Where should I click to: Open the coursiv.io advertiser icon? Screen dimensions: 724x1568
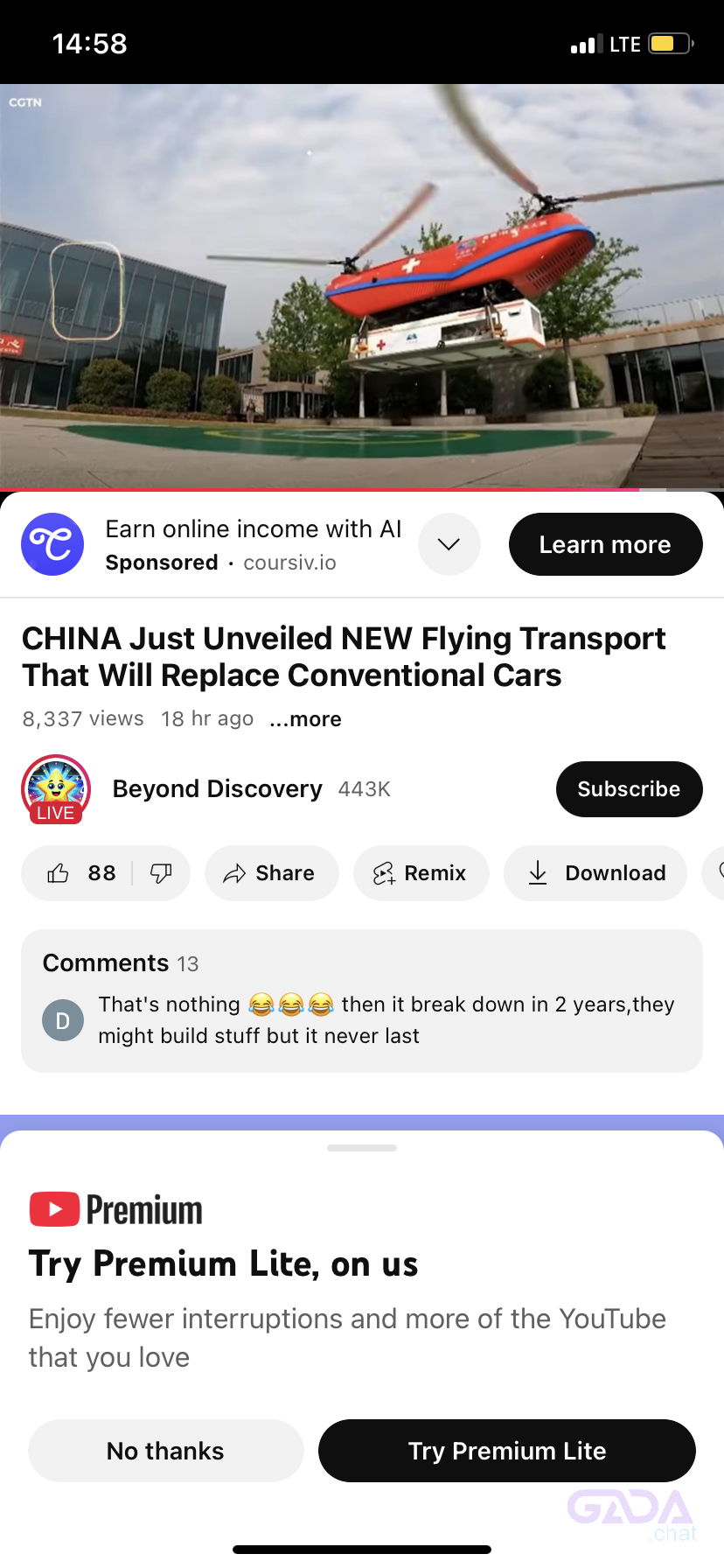(x=52, y=544)
